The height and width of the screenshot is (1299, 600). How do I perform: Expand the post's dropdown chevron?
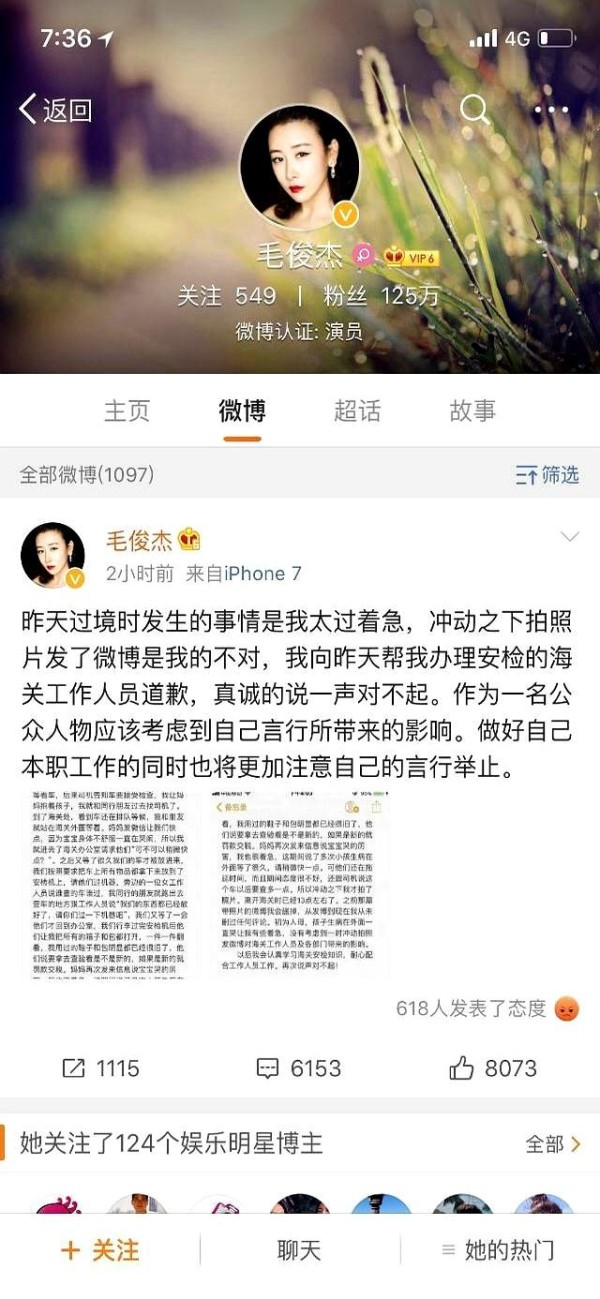pyautogui.click(x=569, y=538)
